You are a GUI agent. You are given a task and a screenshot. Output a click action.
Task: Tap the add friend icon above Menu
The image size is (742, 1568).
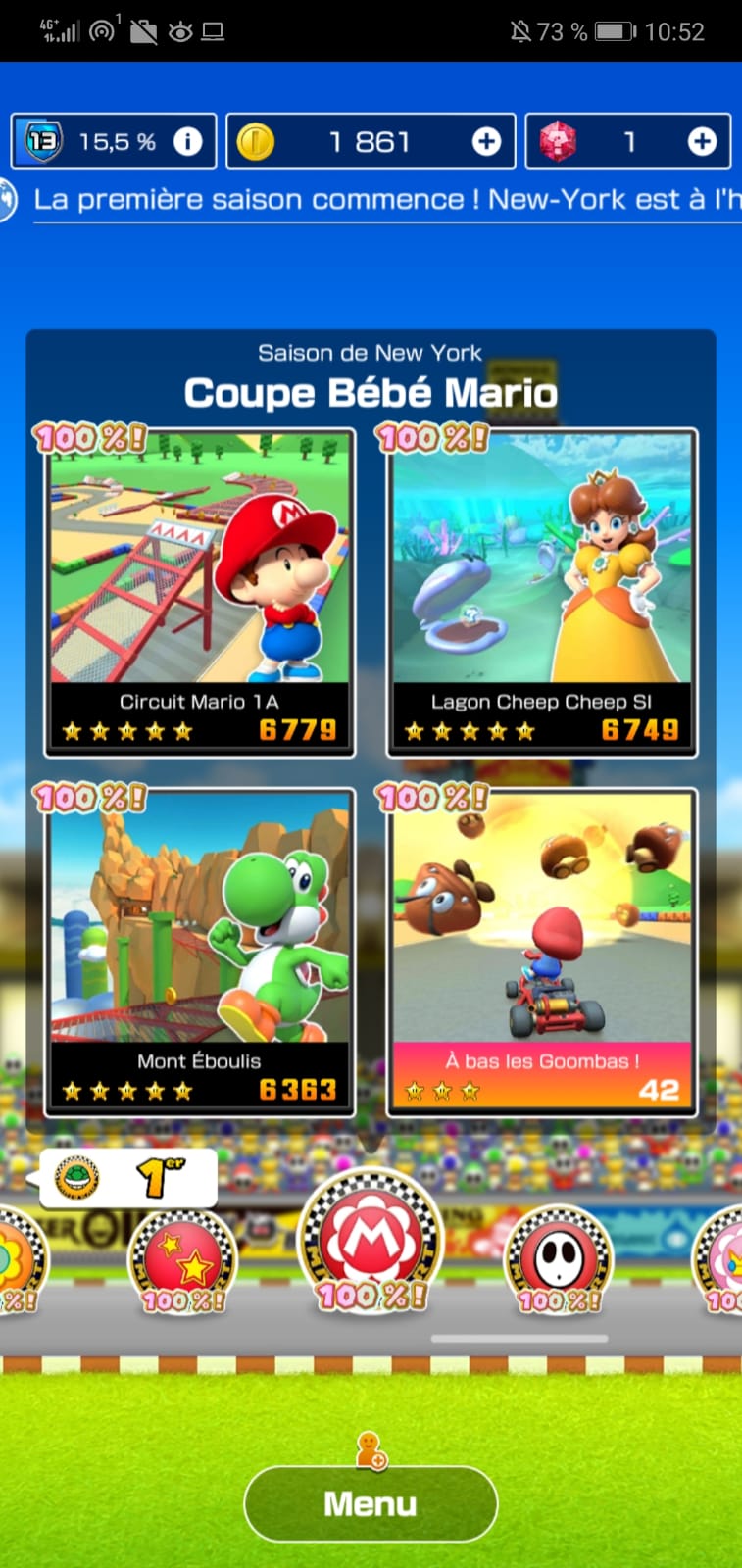371,1449
